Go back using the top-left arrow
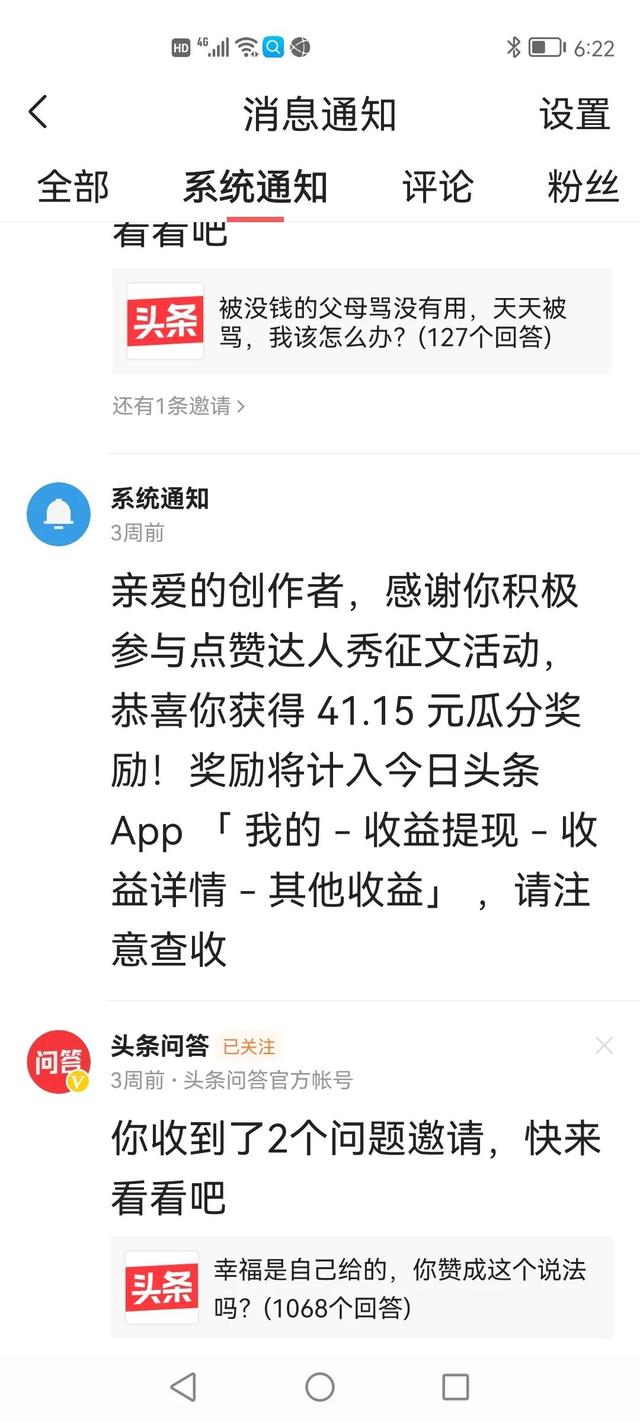Screen dimensions: 640x1422 click(x=38, y=113)
